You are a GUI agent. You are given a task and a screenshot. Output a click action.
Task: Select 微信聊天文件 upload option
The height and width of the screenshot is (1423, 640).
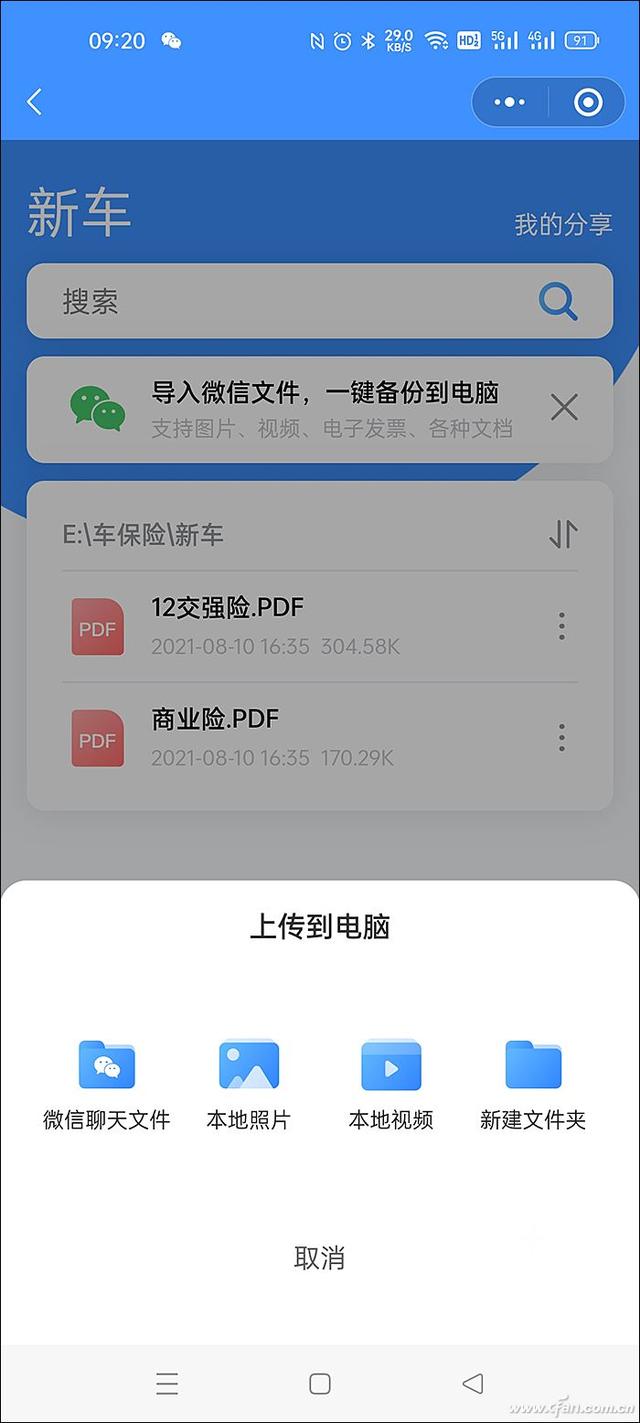107,1084
